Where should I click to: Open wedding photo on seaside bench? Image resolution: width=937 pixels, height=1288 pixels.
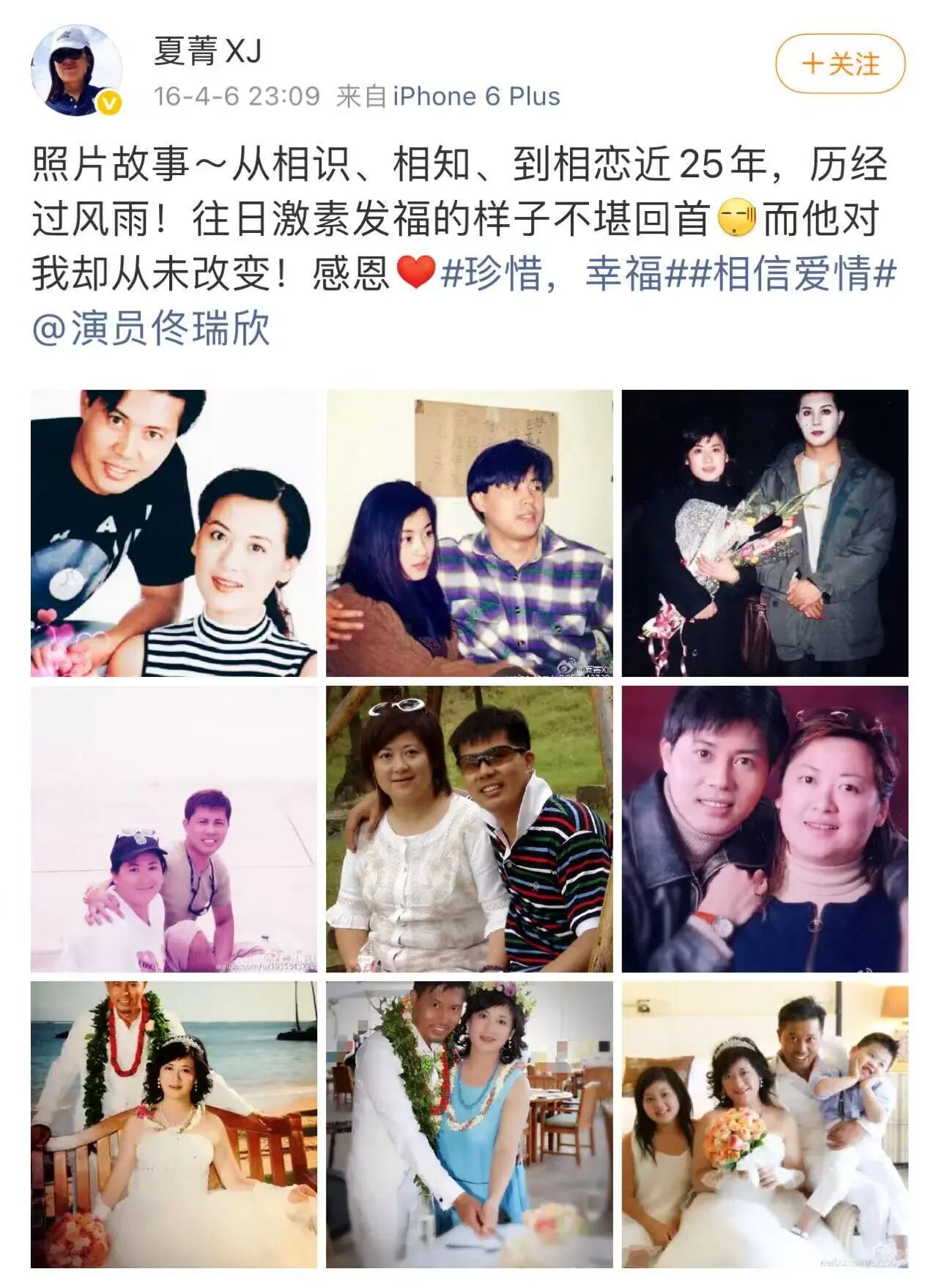click(174, 1125)
